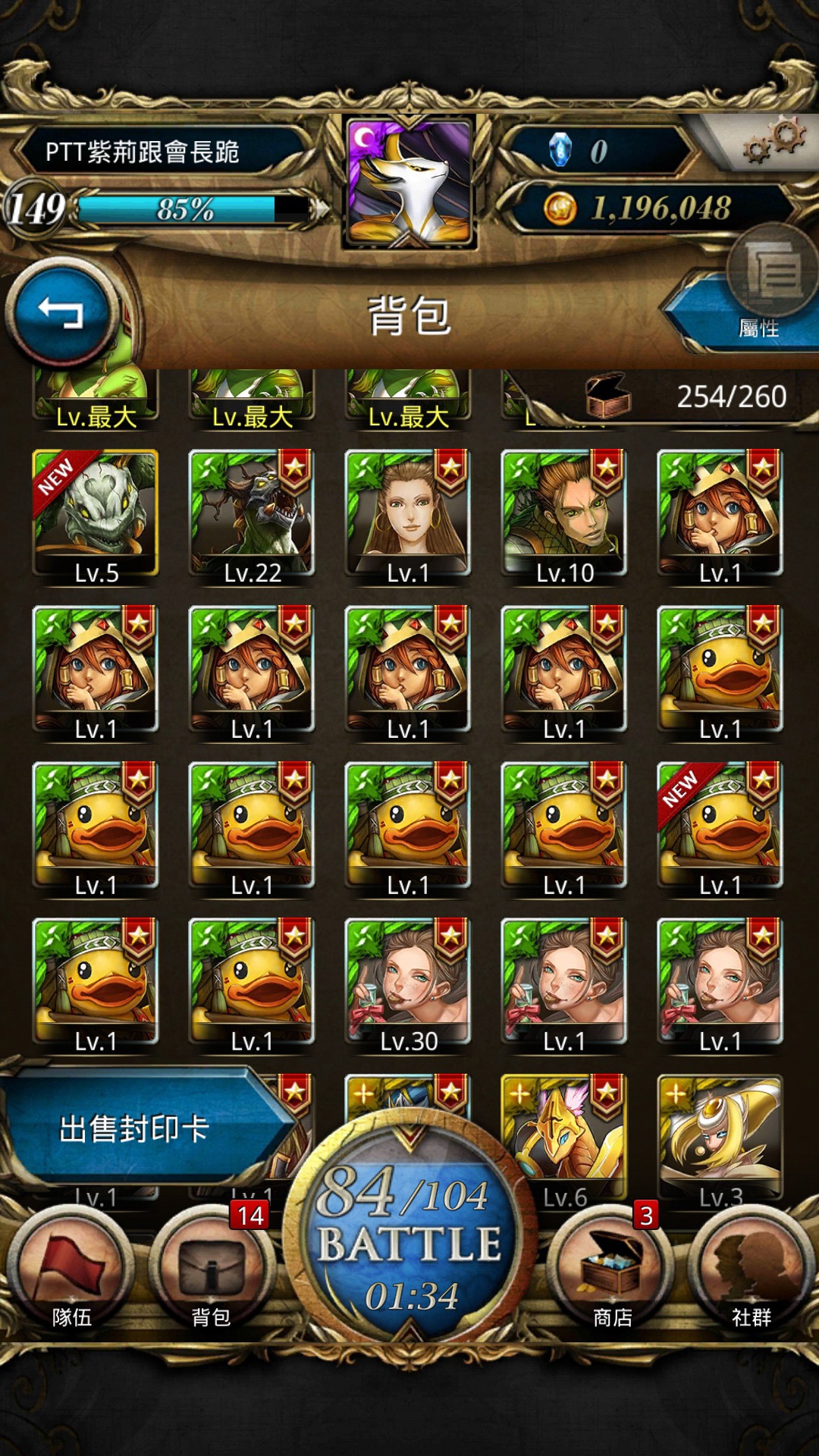
Task: Select the Lv.6 golden dragon card
Action: coord(564,1137)
